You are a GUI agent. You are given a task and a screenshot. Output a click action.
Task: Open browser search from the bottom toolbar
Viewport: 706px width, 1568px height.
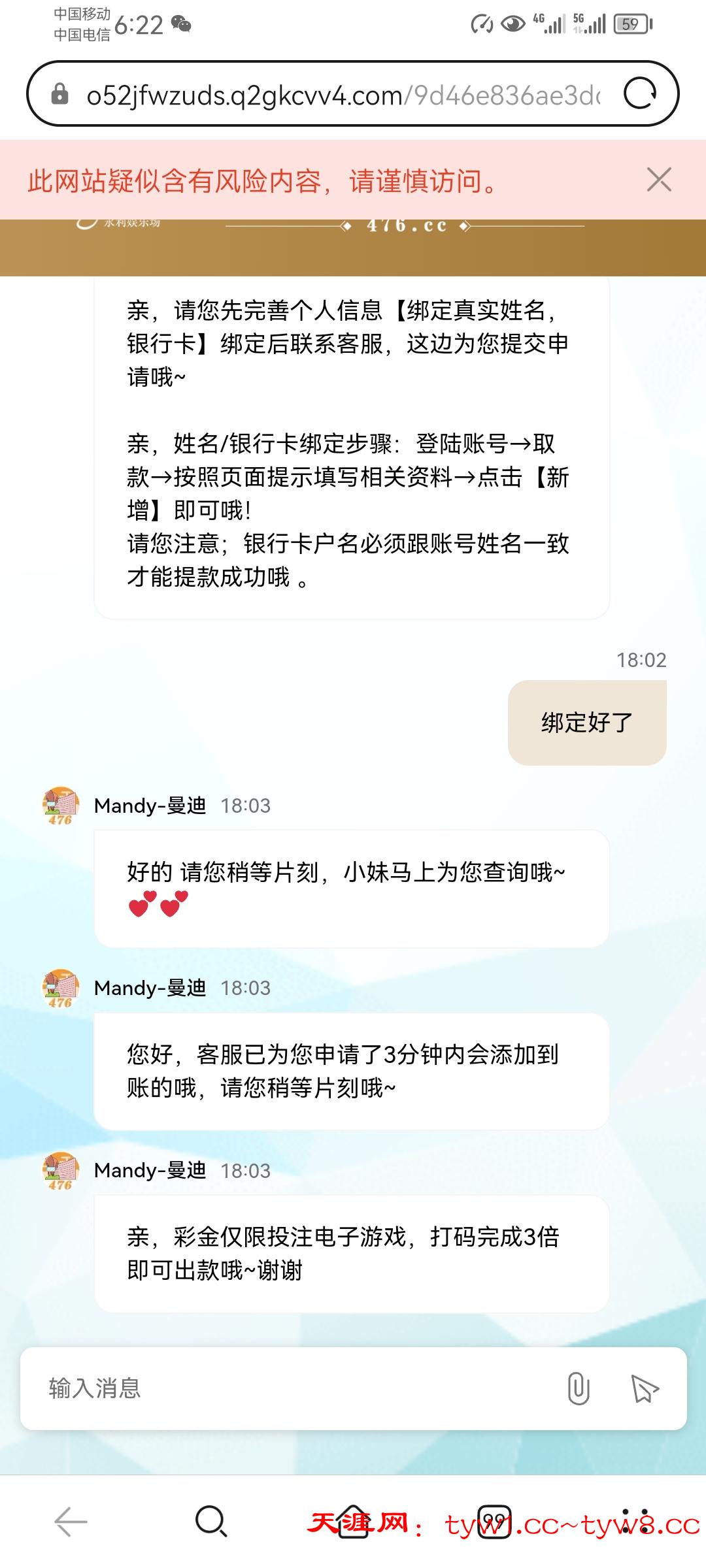tap(211, 1522)
